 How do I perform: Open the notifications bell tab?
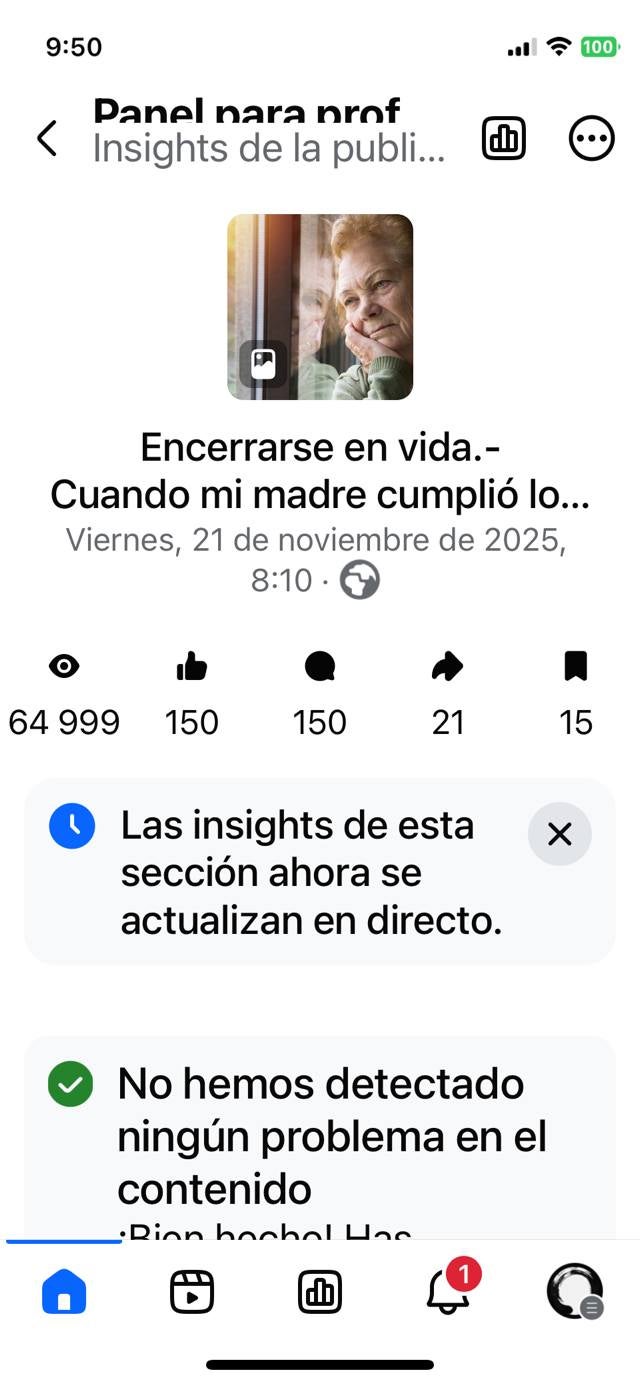coord(448,1292)
